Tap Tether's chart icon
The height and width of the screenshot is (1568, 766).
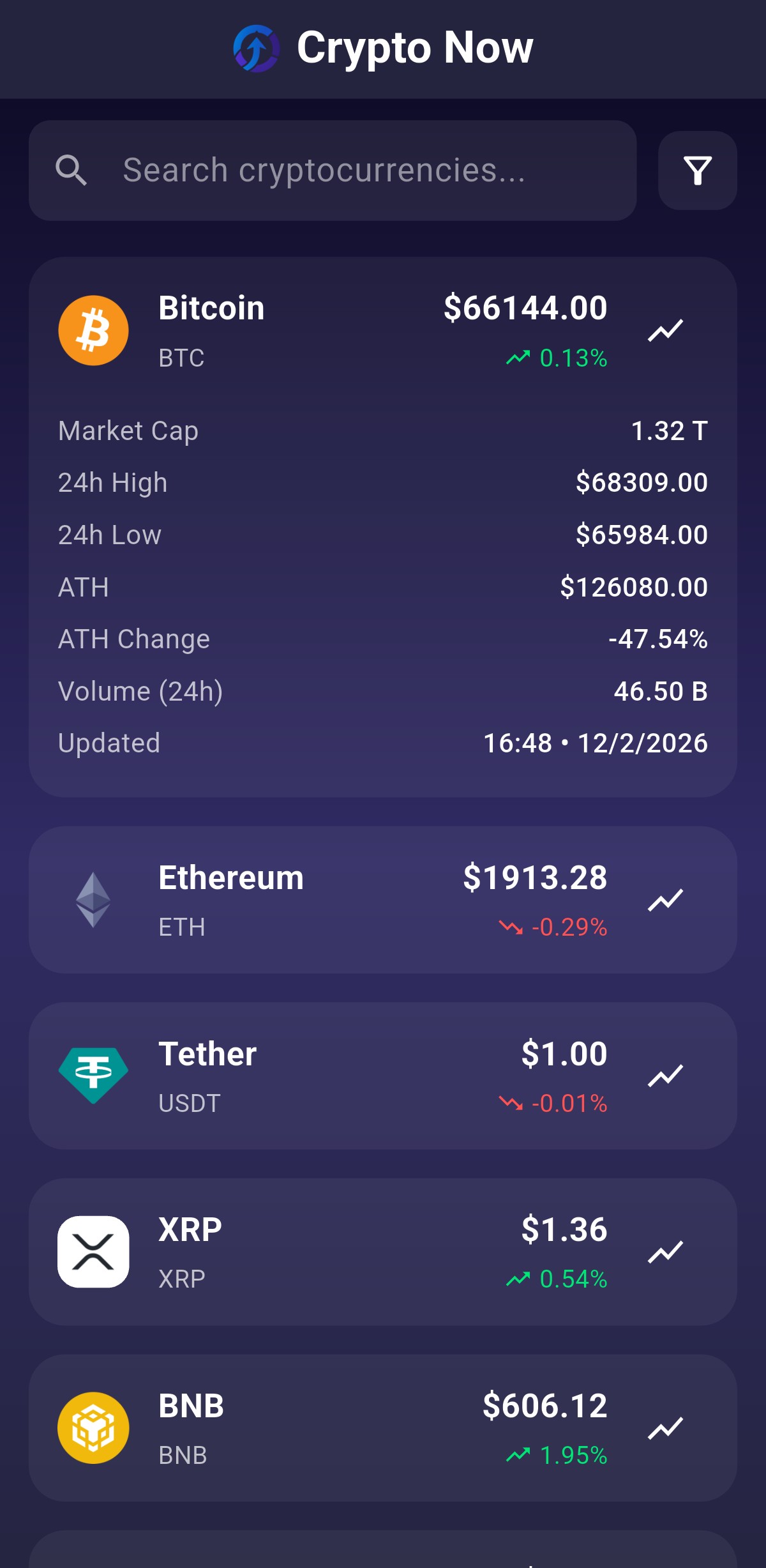pos(665,1076)
